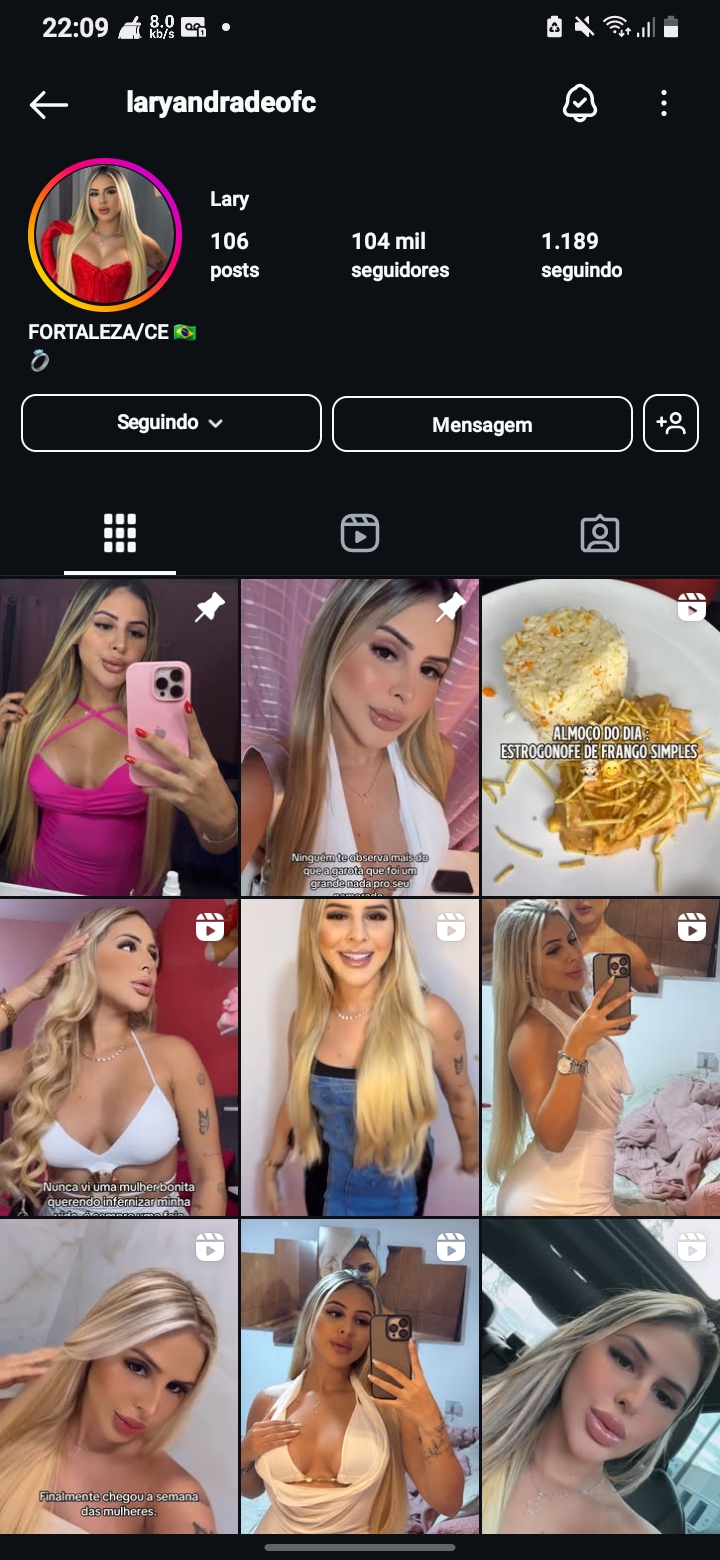
Task: Switch to the grid posts tab
Action: (120, 533)
